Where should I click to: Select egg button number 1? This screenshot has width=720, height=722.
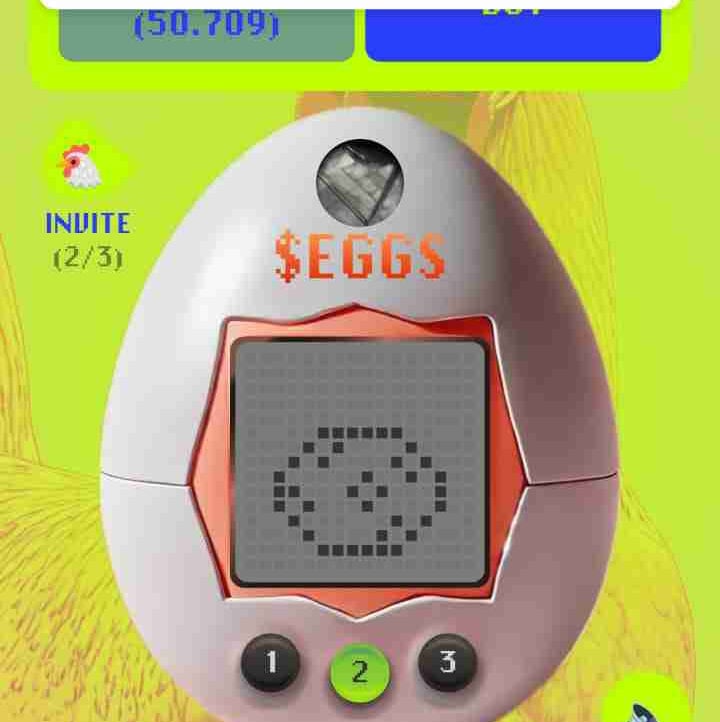pyautogui.click(x=269, y=661)
